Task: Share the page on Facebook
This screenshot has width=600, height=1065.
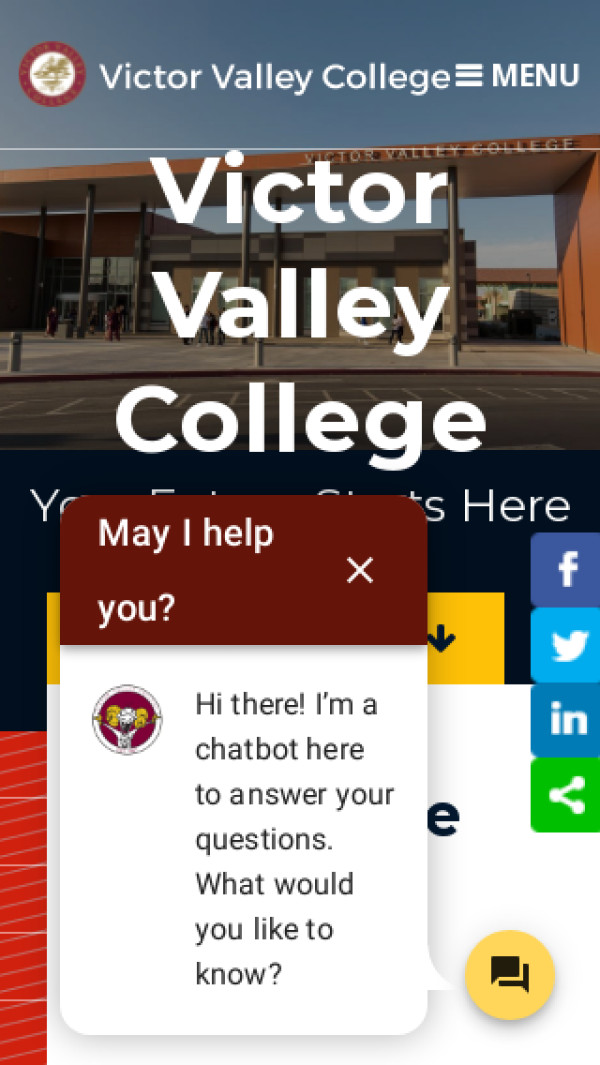Action: coord(566,569)
